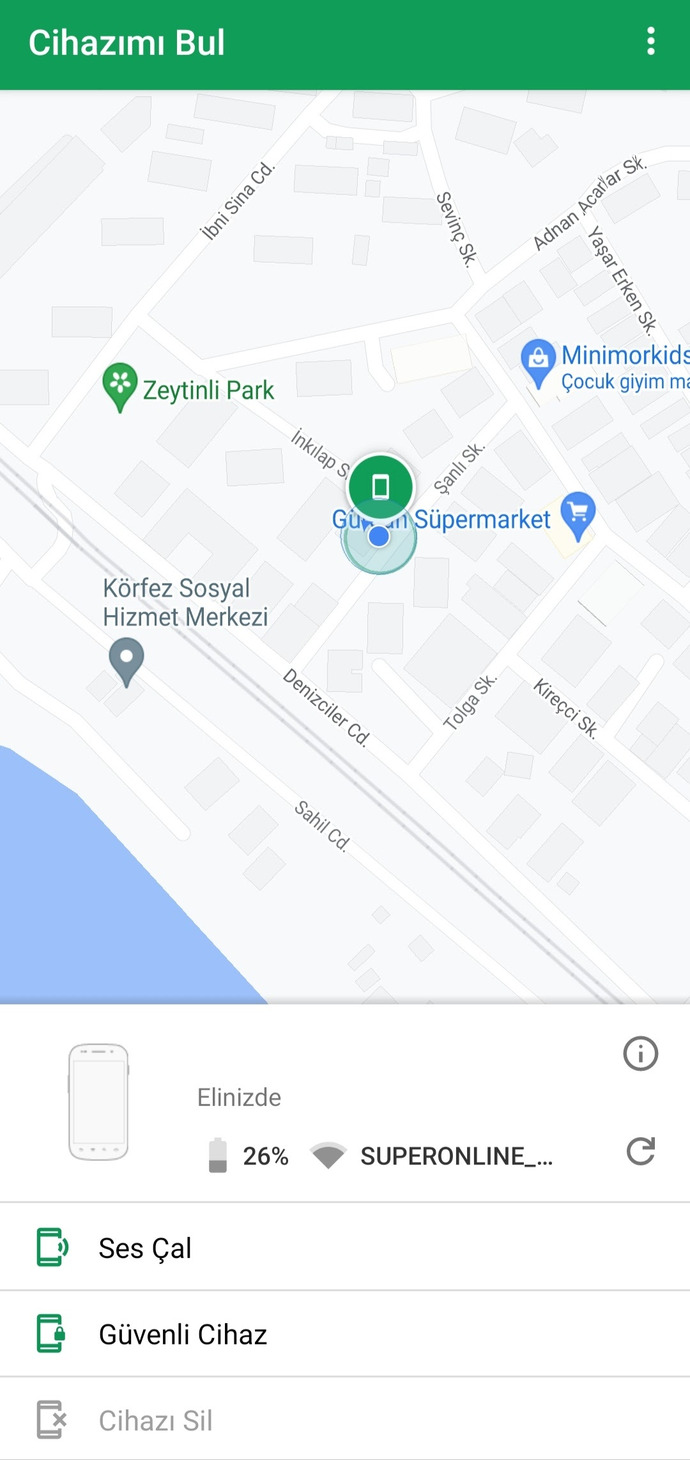Tap the Körfez Sosyal Hizmet Merkezi pin

pos(127,663)
